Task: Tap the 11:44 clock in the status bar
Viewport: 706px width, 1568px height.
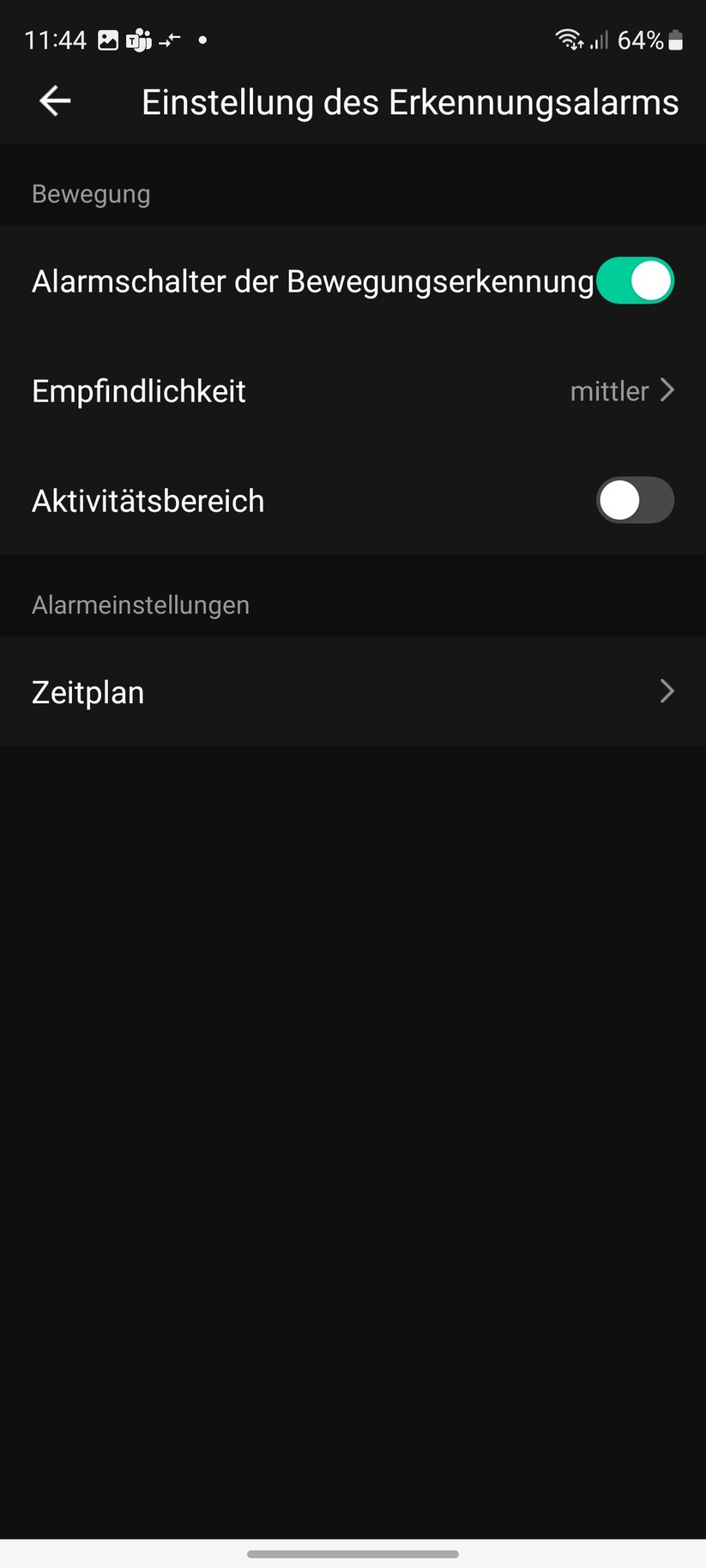Action: (55, 39)
